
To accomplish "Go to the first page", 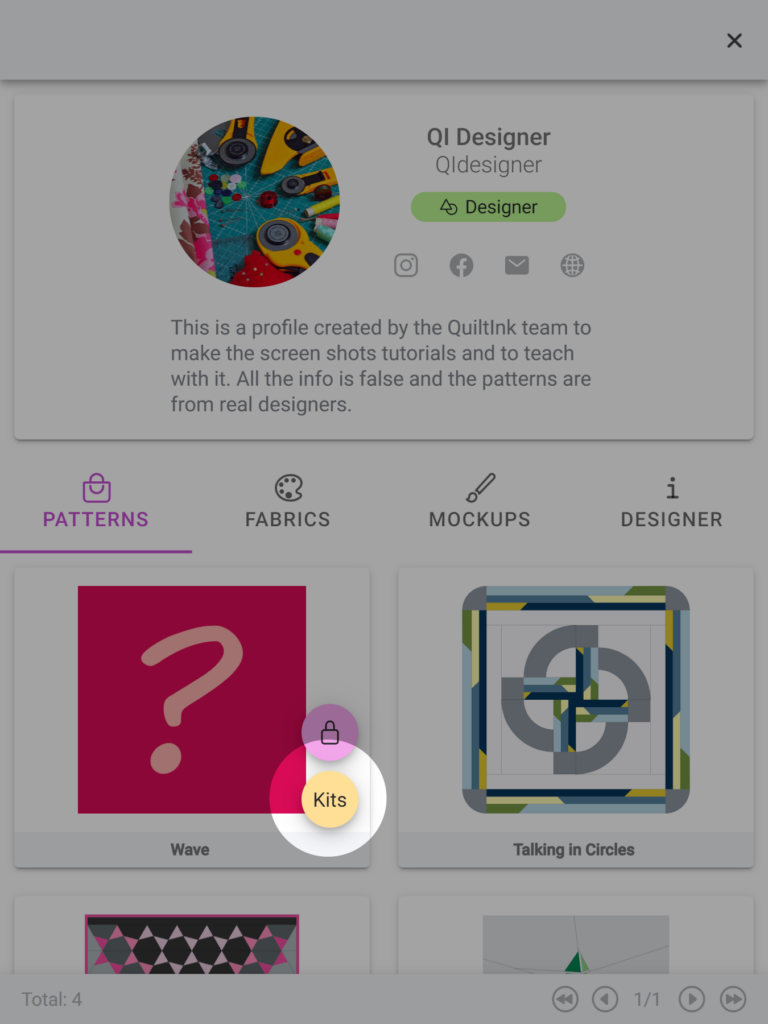I will (x=565, y=999).
